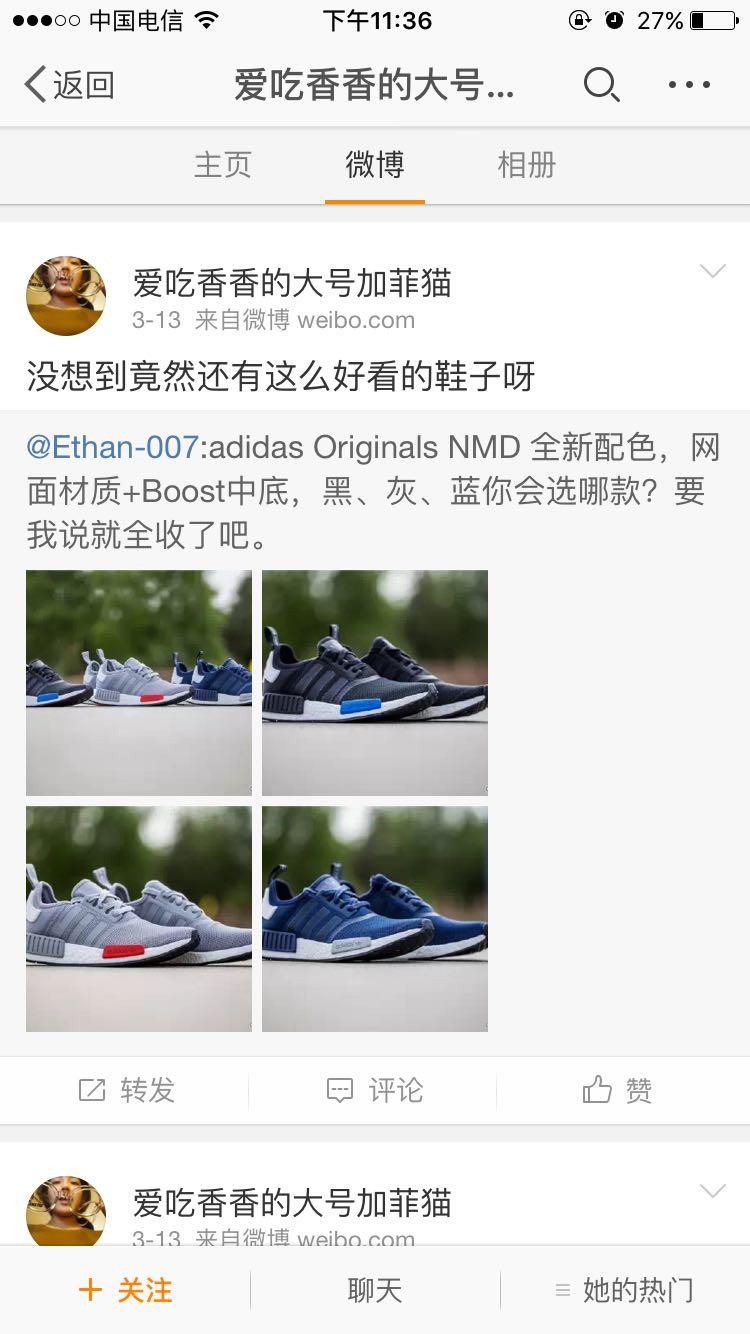The image size is (750, 1334).
Task: Like the shoes post with 赞
Action: coord(618,1090)
